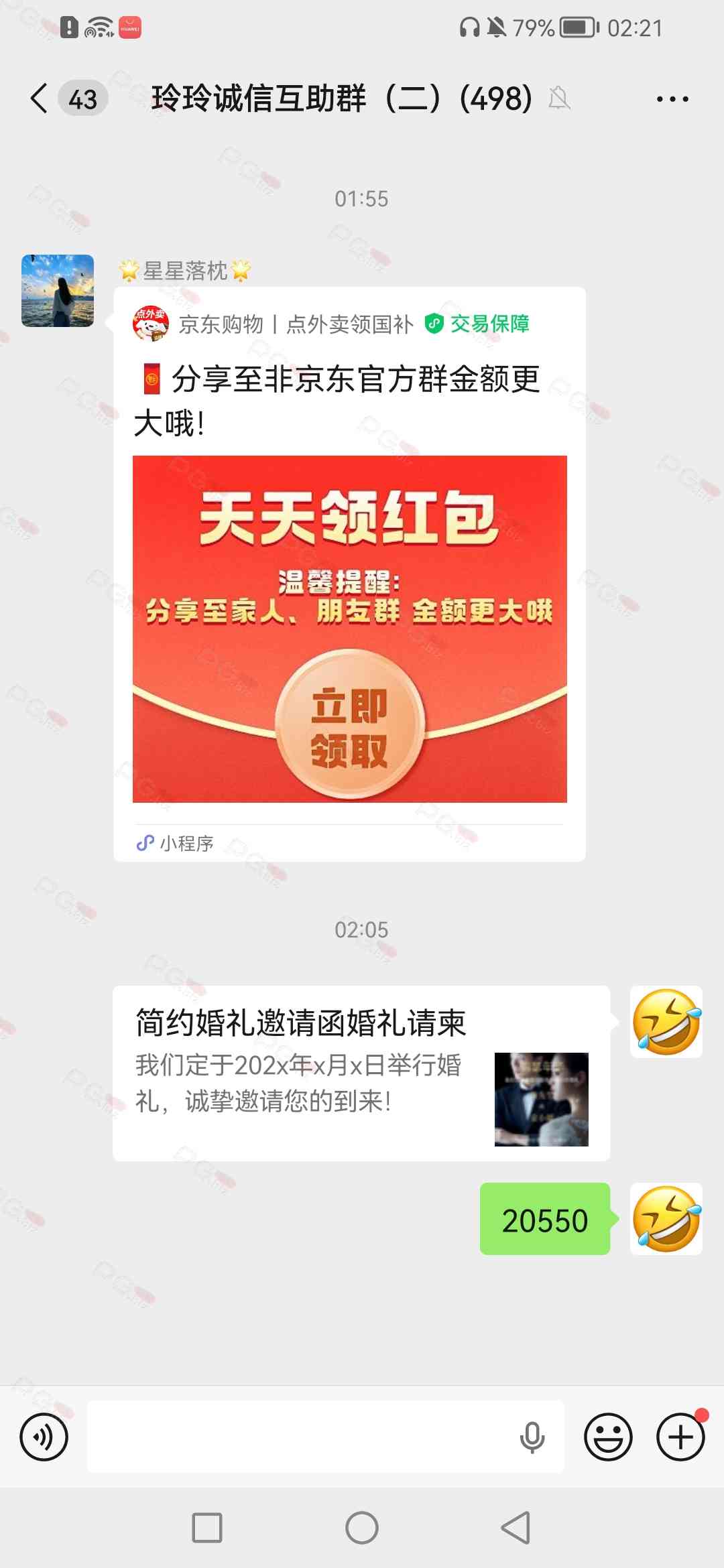Screen dimensions: 724x1568
Task: Show recent apps
Action: (x=207, y=1528)
